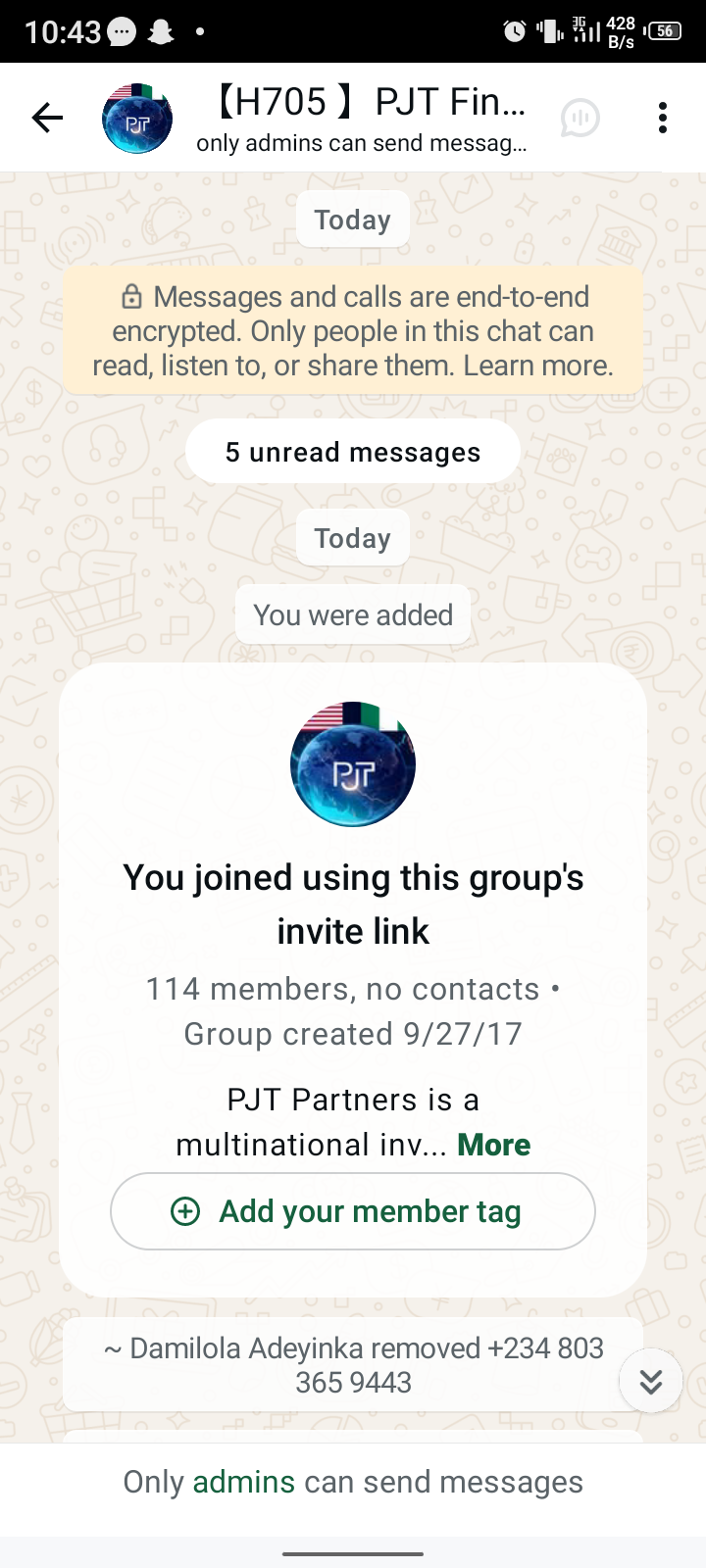This screenshot has height=1568, width=706.
Task: Jump to latest messages with down arrows
Action: coord(650,1381)
